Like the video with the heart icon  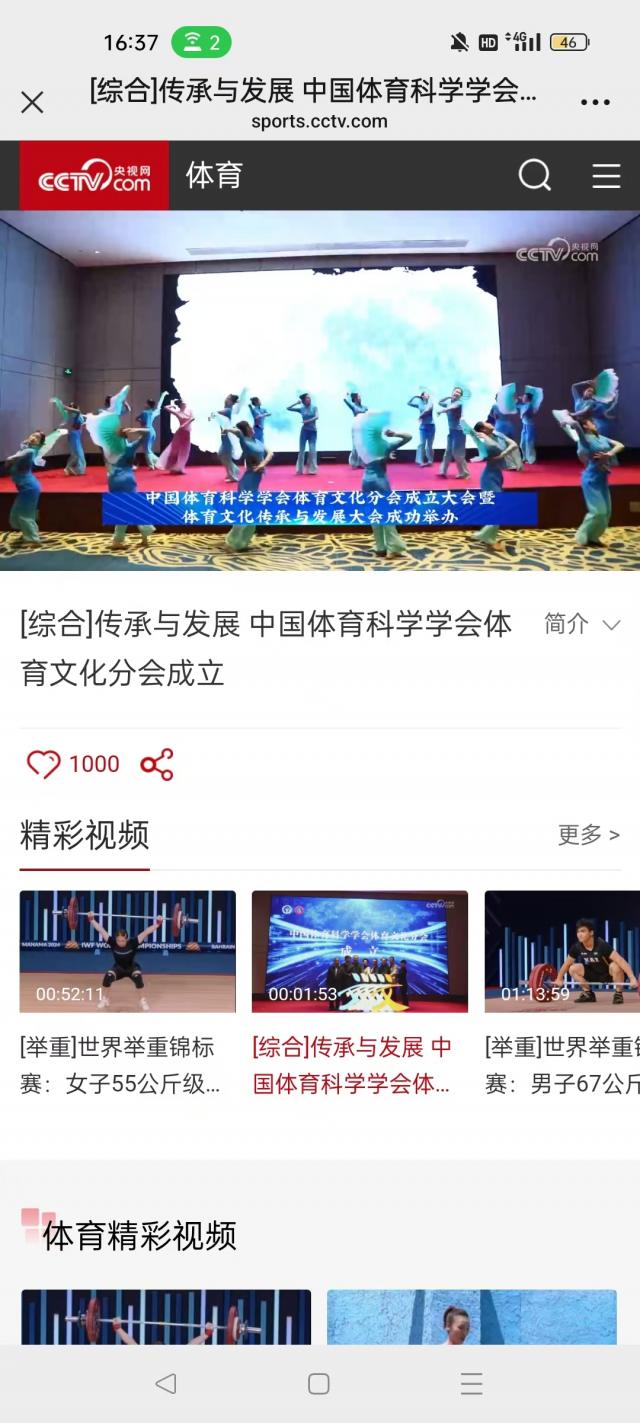pos(43,764)
